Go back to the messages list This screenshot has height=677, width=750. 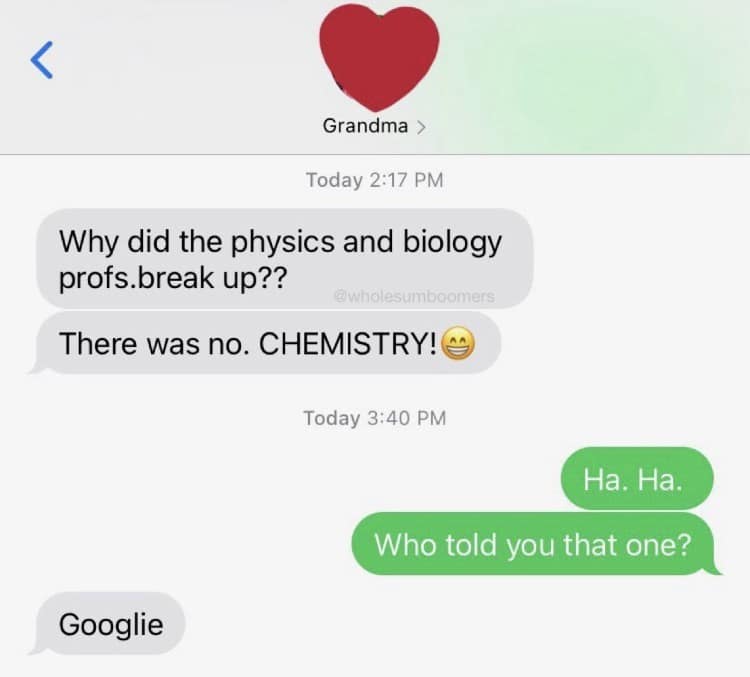pyautogui.click(x=41, y=61)
